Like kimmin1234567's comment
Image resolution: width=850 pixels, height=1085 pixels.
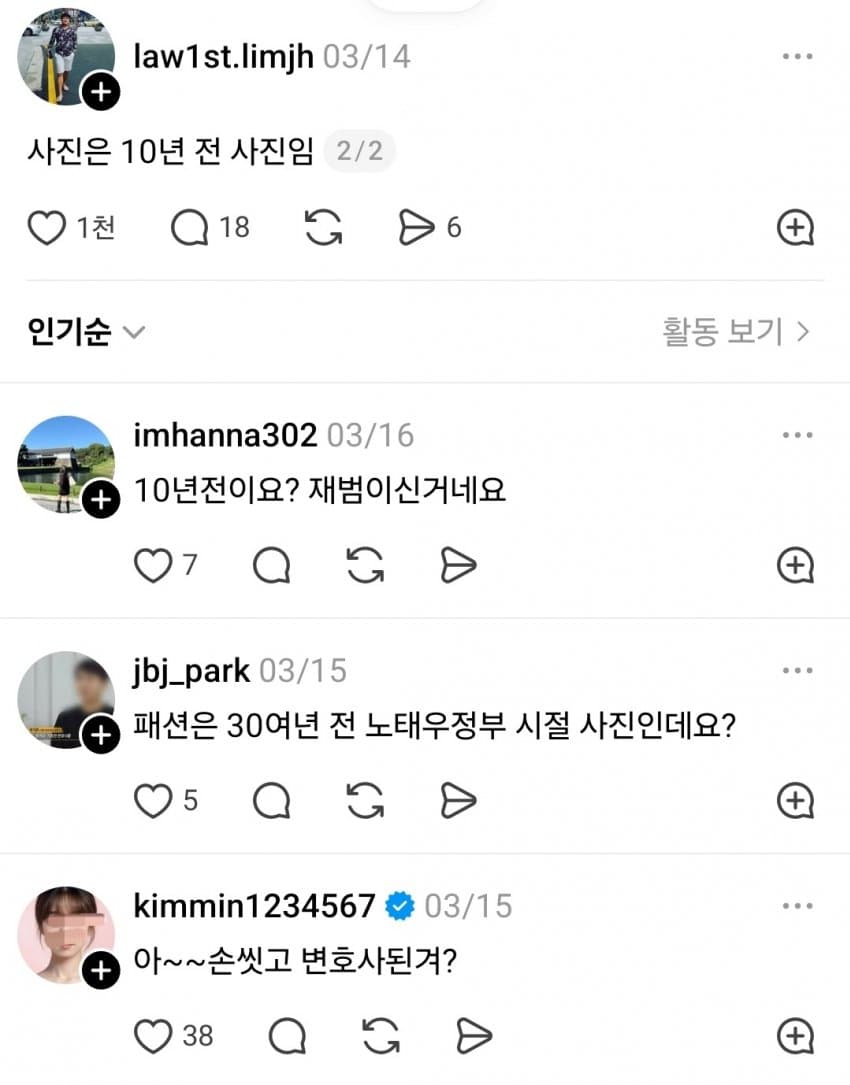[152, 1036]
